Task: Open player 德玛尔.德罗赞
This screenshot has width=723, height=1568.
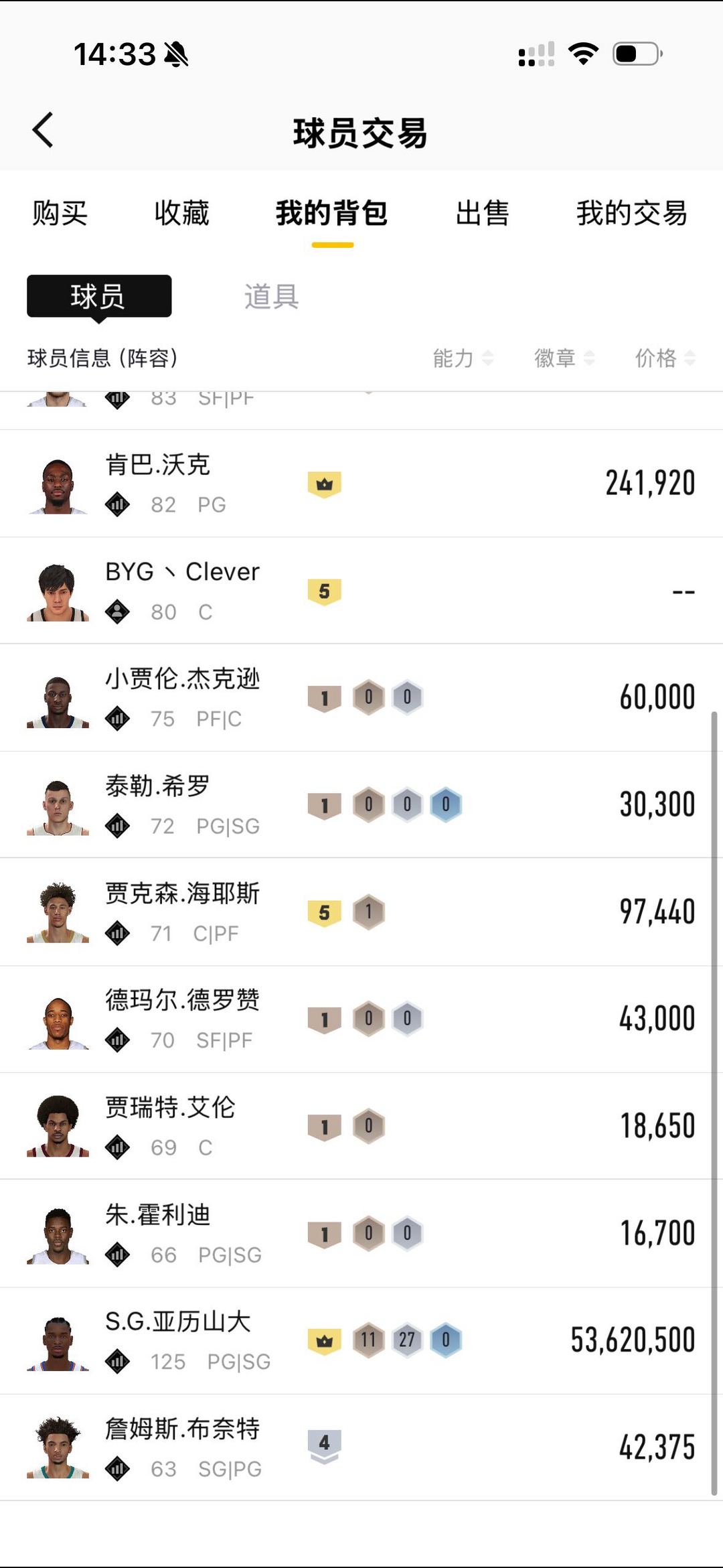Action: 182,1001
